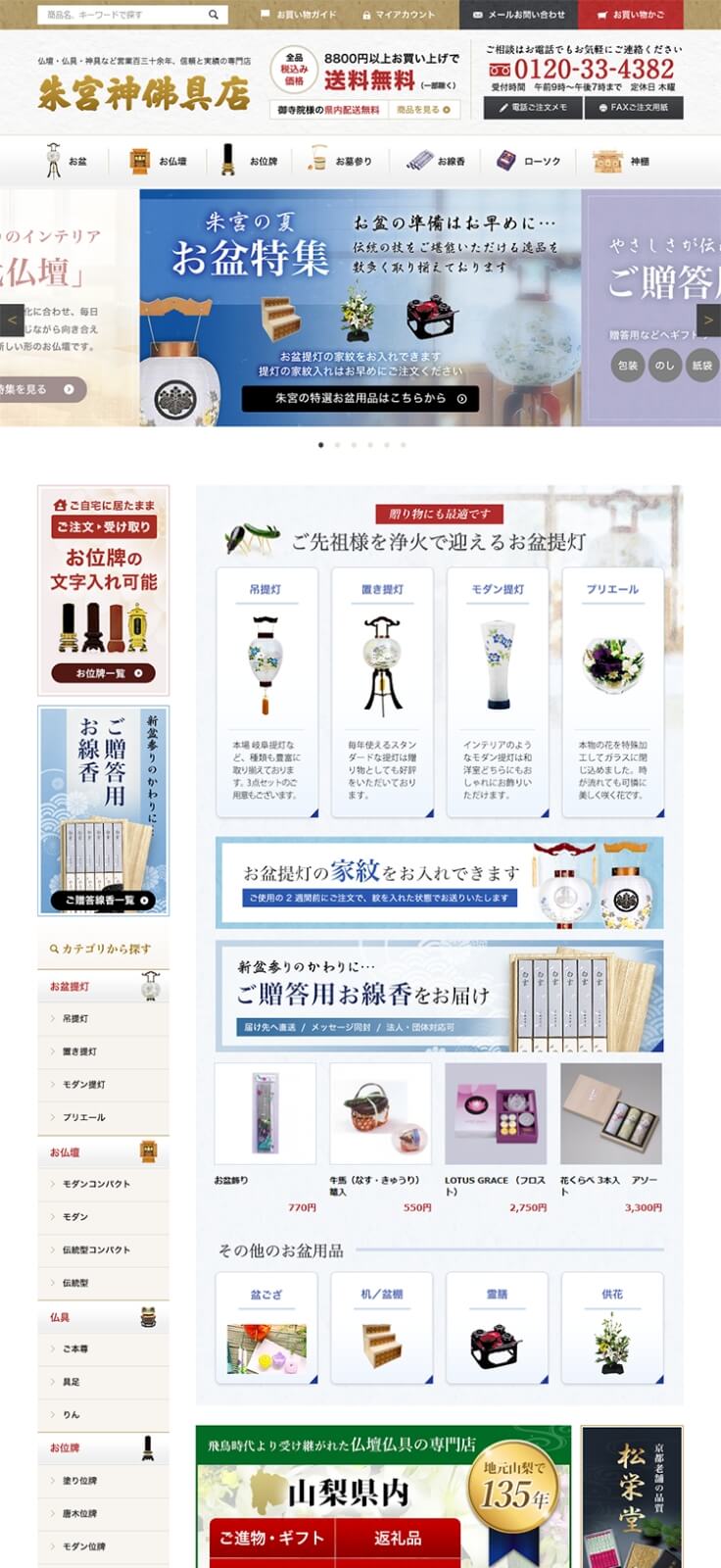Open モダン提灯 in the sidebar categories
Viewport: 721px width, 1568px height.
84,1084
